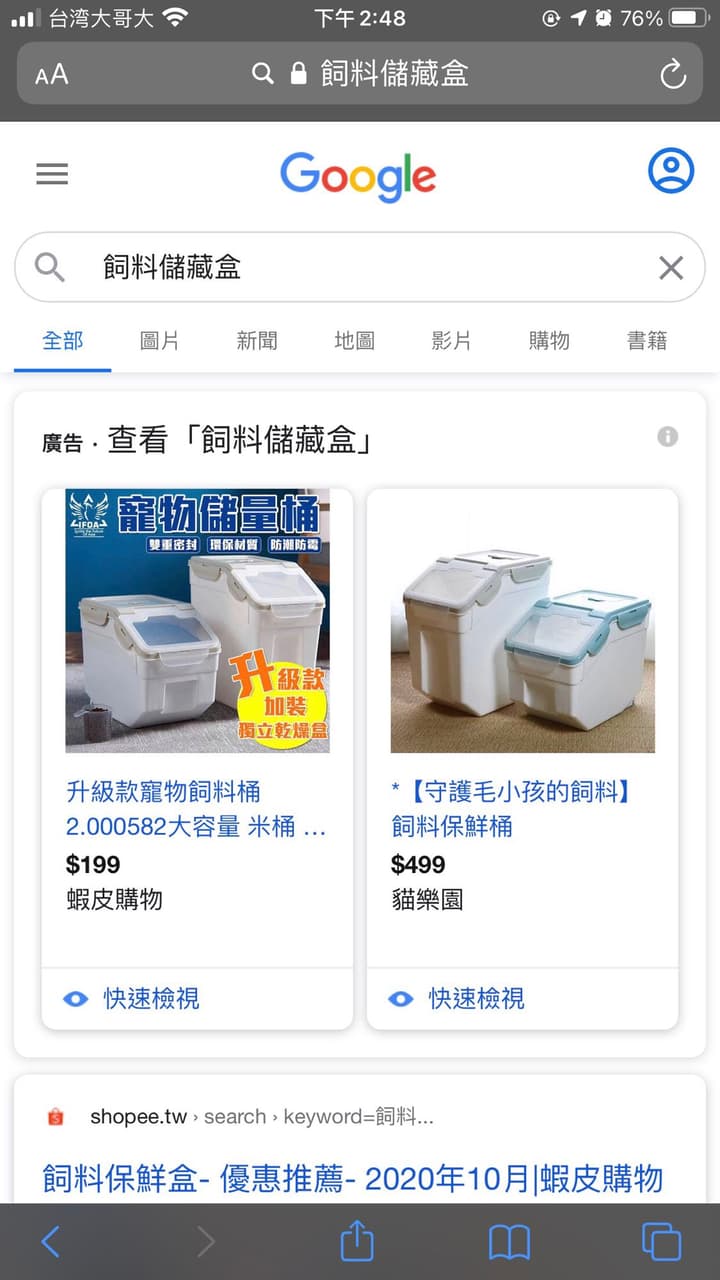Share this page from Safari toolbar
The width and height of the screenshot is (720, 1280).
tap(357, 1241)
